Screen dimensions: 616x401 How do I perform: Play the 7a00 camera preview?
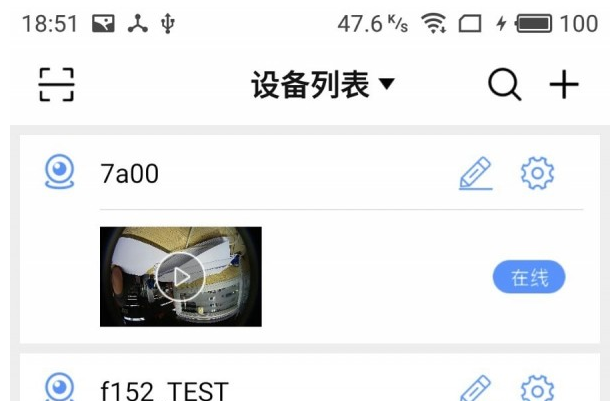click(181, 276)
